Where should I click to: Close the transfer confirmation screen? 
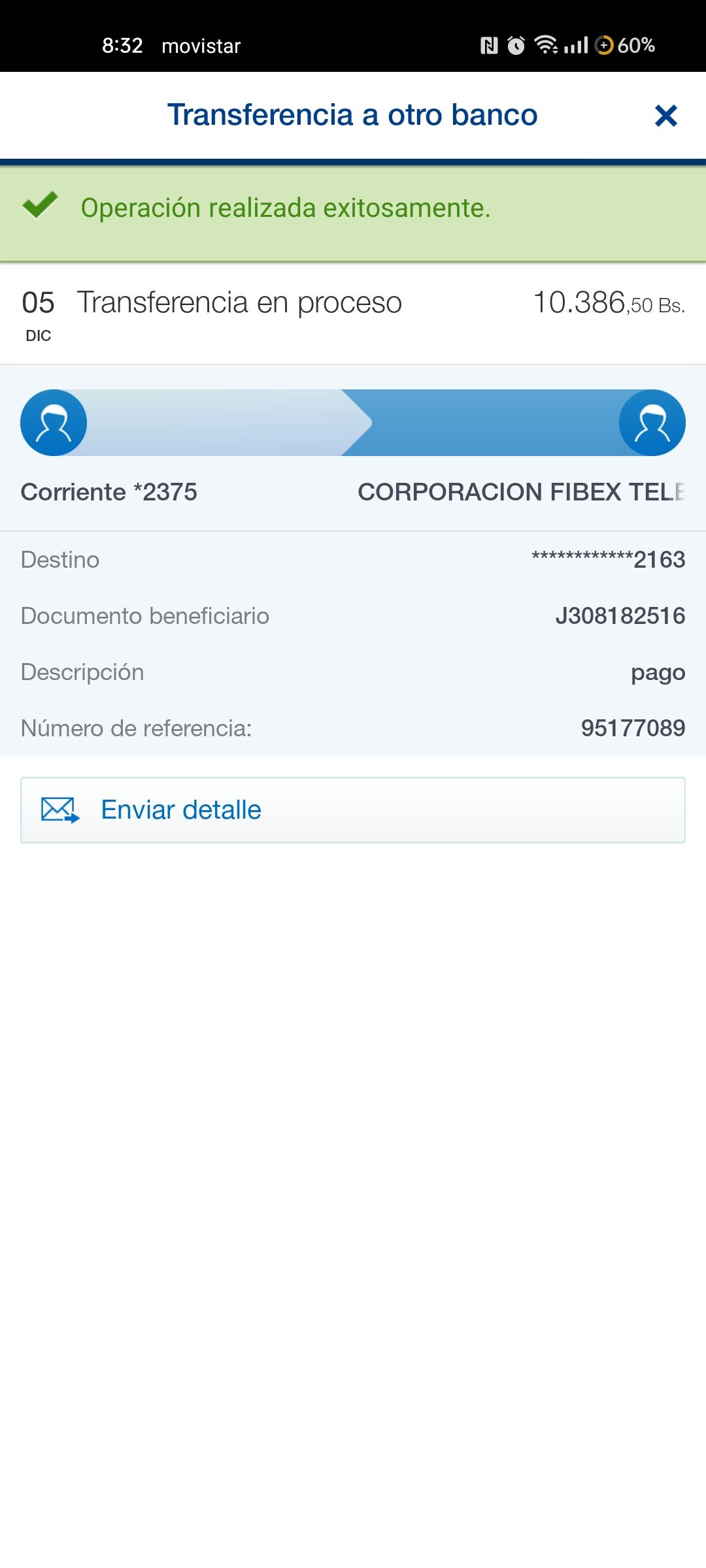click(665, 116)
